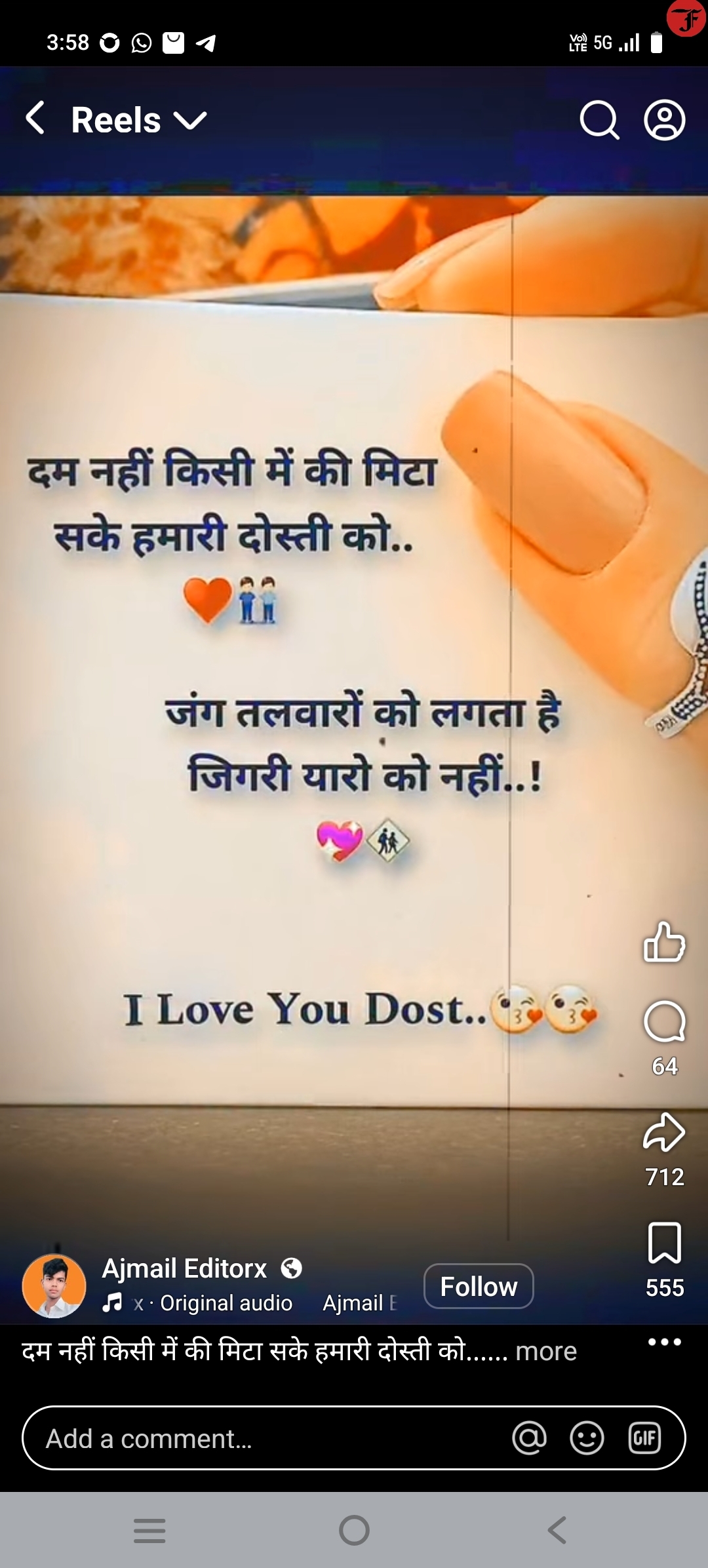Open the emoji picker in comment box
This screenshot has width=708, height=1568.
pyautogui.click(x=587, y=1438)
